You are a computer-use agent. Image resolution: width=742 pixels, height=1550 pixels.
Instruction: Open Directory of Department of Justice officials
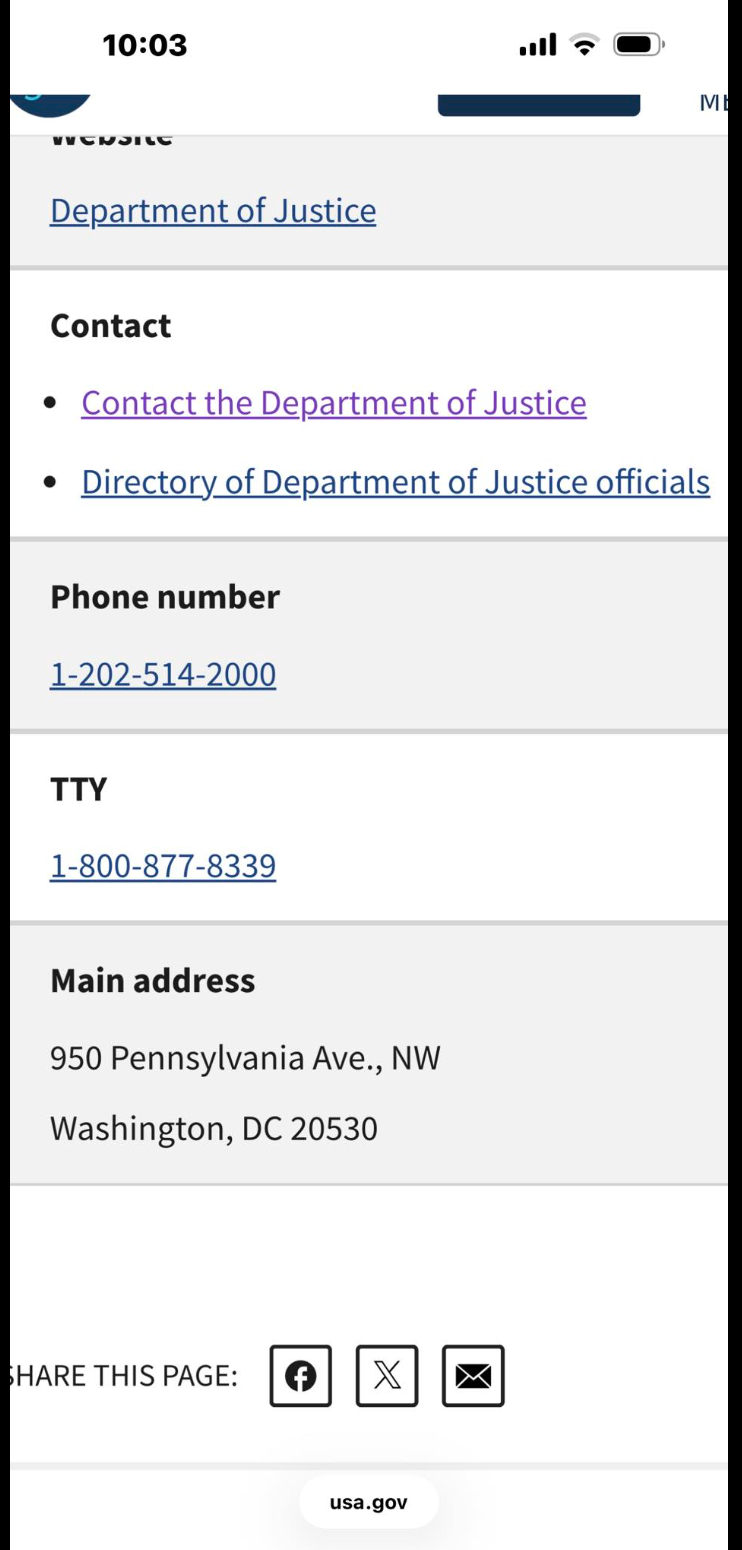395,482
